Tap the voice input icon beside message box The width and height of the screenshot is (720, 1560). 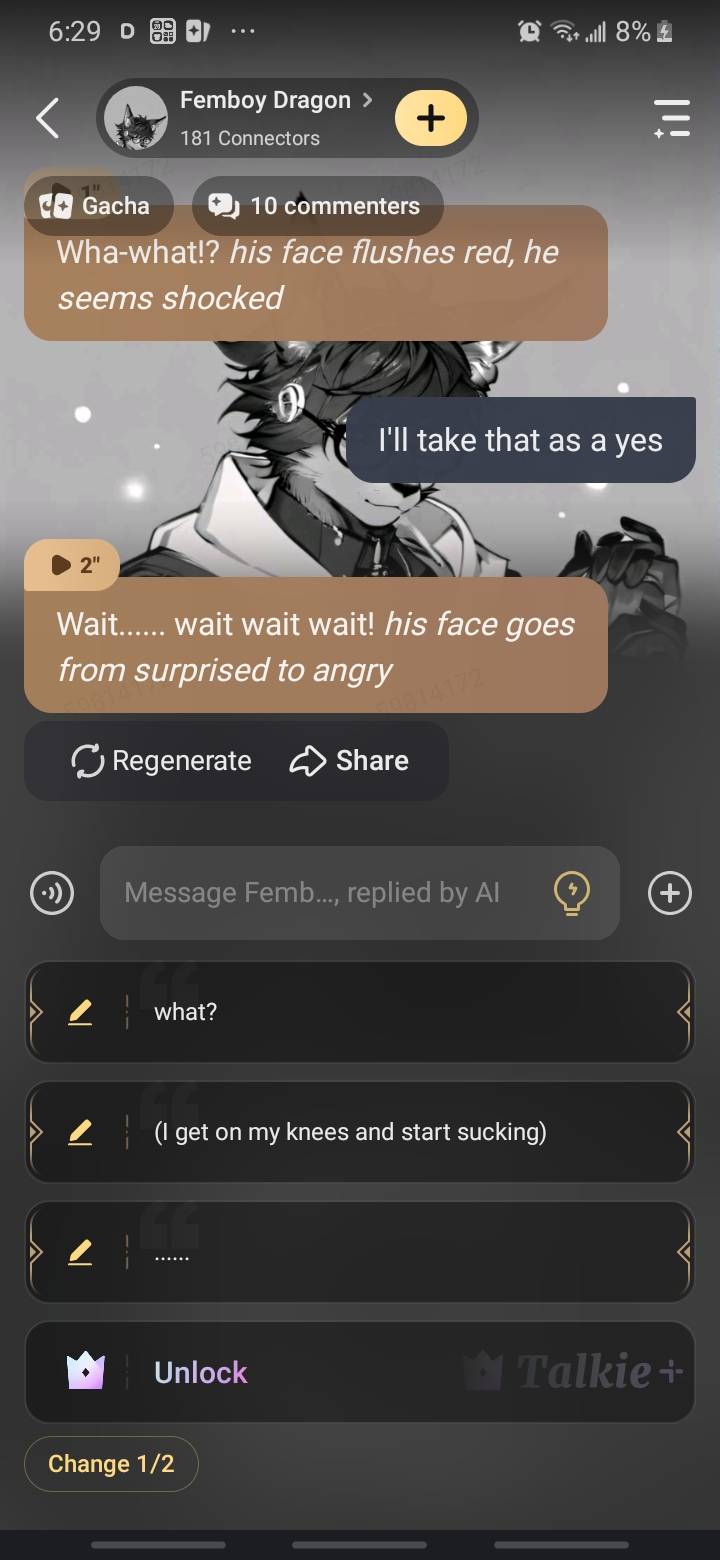[52, 893]
